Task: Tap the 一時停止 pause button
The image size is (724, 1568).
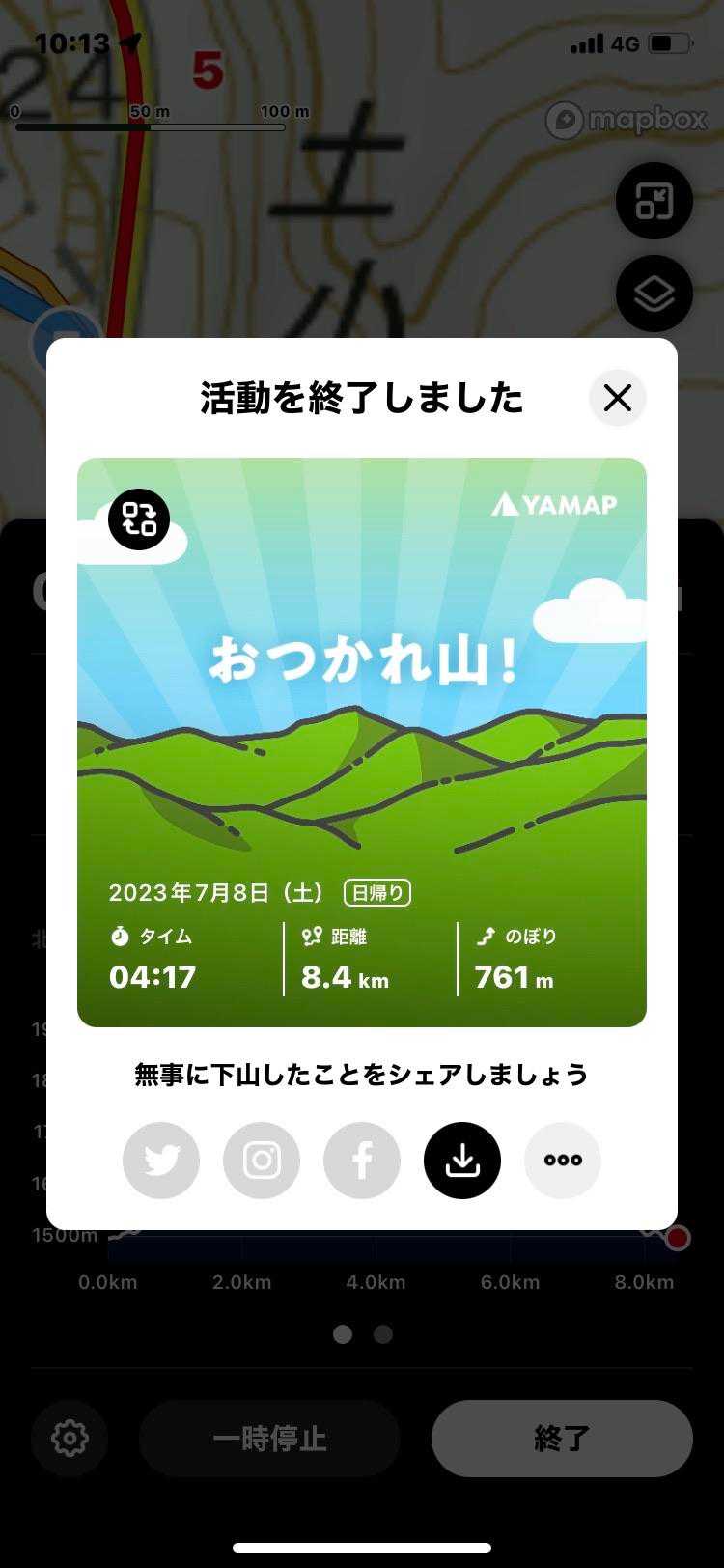Action: (x=269, y=1439)
